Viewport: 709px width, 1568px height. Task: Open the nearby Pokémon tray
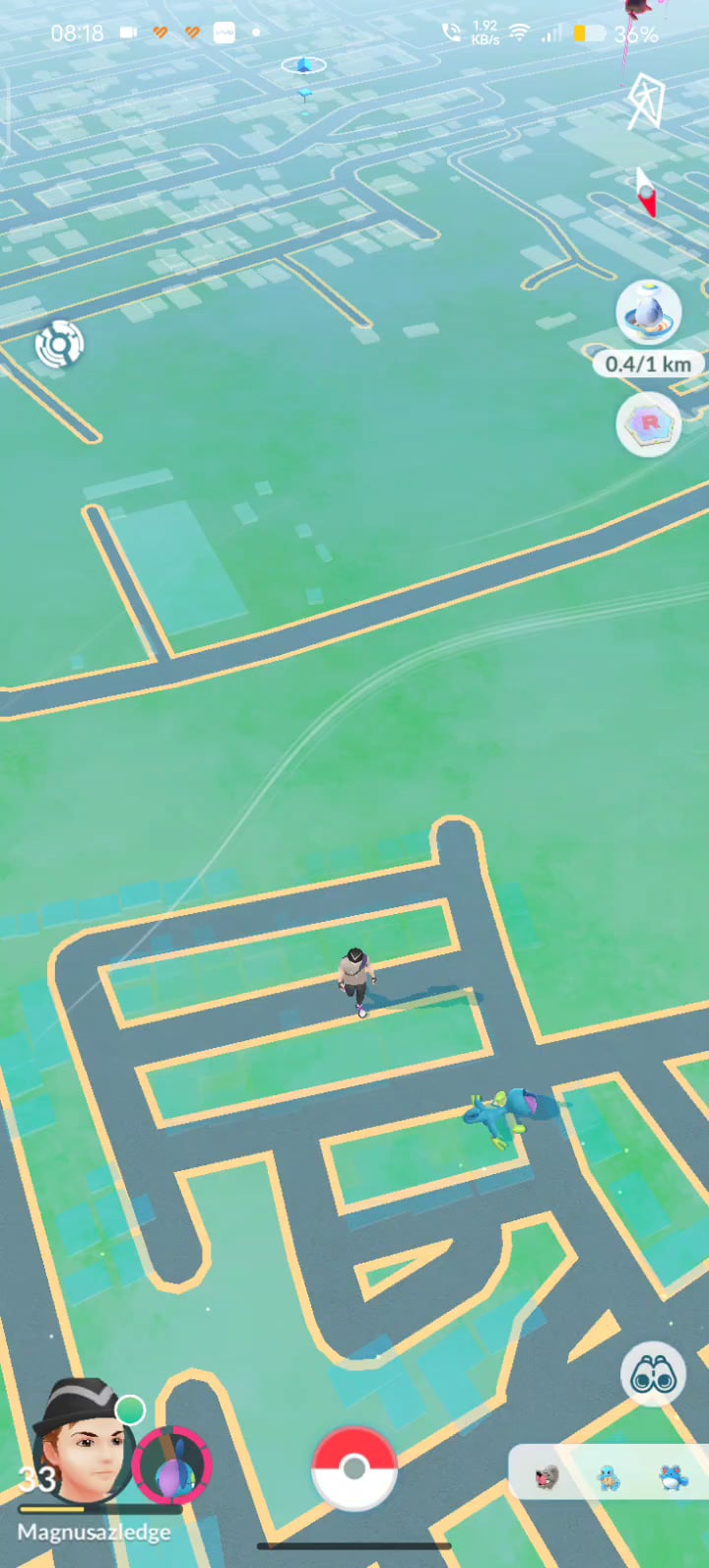[609, 1476]
